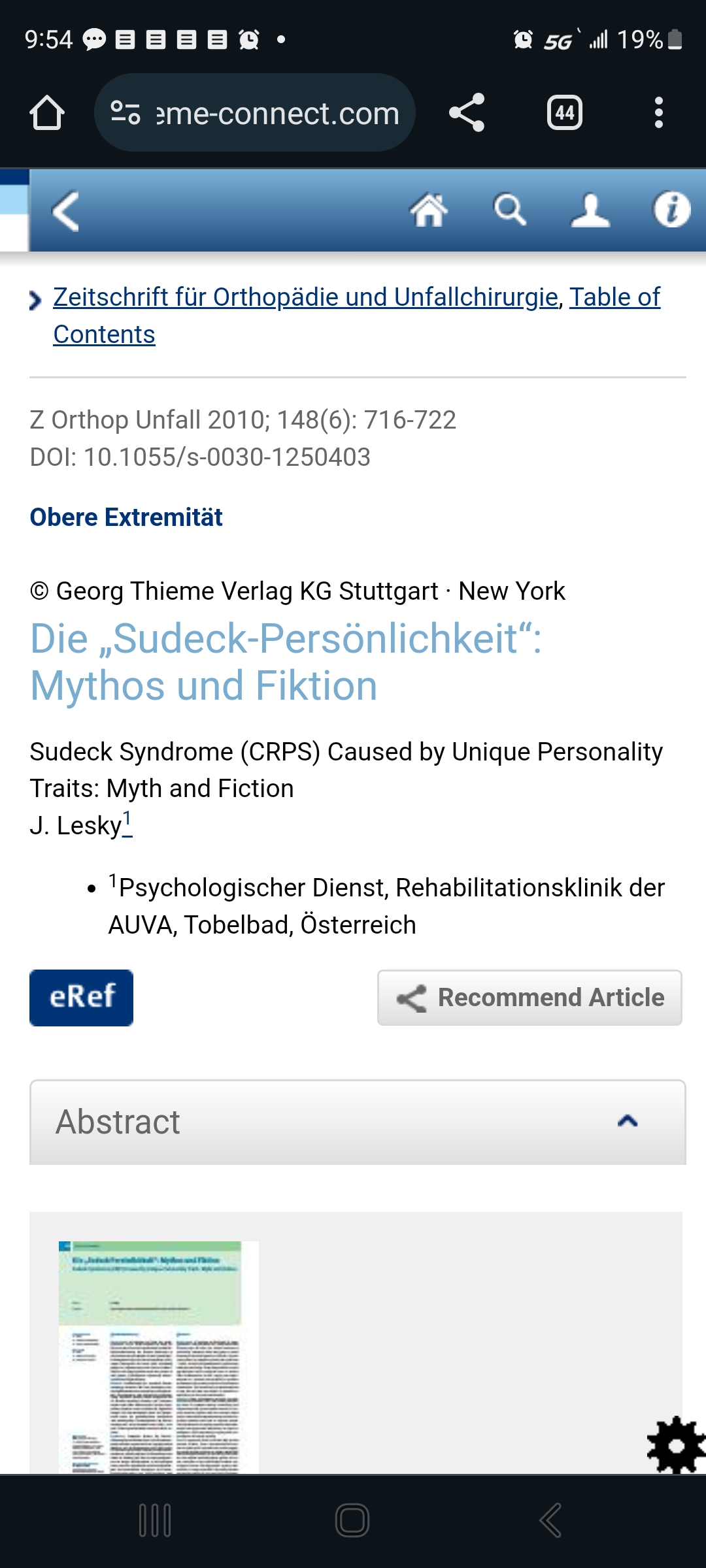Image resolution: width=706 pixels, height=1568 pixels.
Task: Go back using the site's left arrow
Action: click(x=65, y=211)
